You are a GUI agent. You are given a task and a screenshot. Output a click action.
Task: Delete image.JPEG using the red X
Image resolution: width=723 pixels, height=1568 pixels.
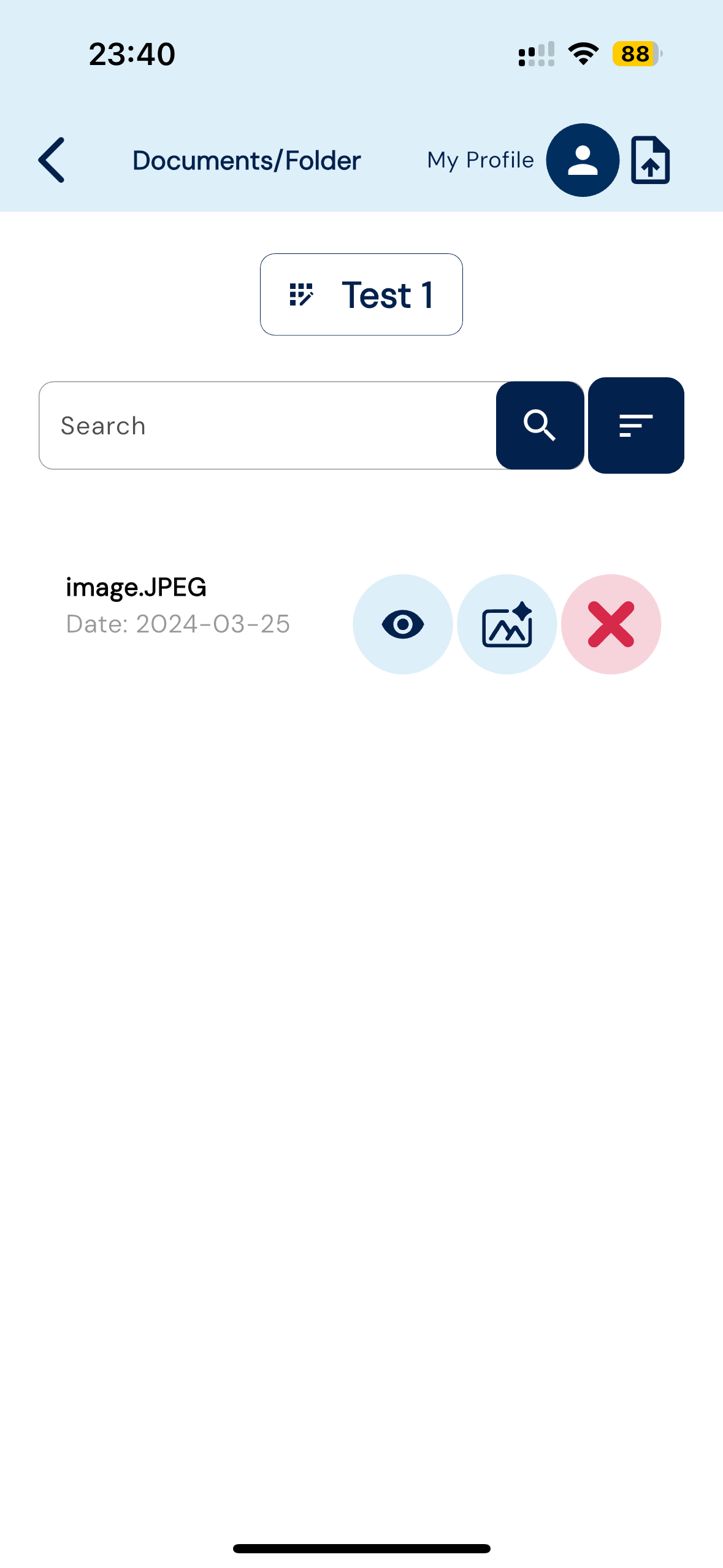[x=611, y=624]
